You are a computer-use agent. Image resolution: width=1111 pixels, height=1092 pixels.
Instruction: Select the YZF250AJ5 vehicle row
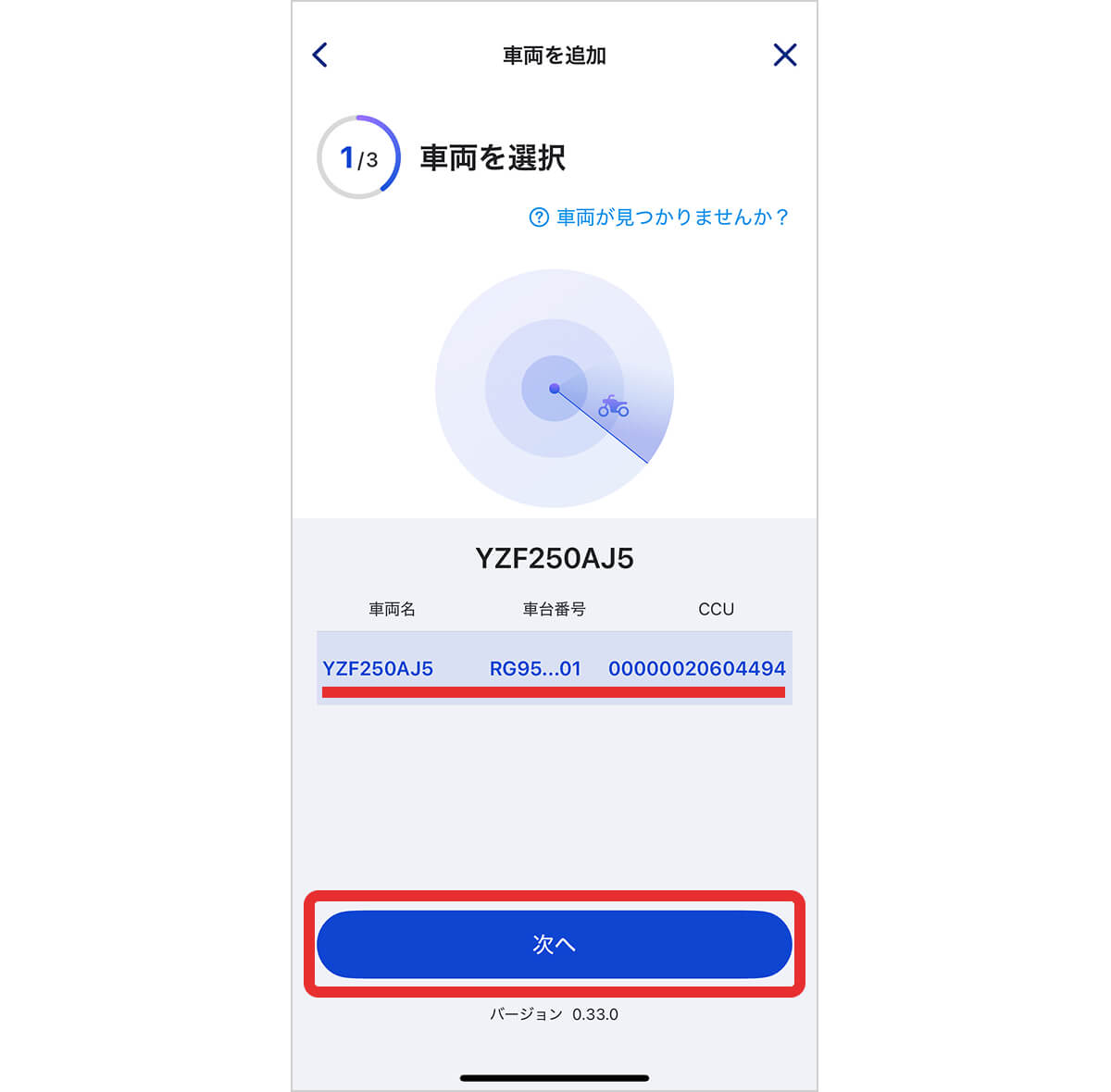tap(554, 668)
